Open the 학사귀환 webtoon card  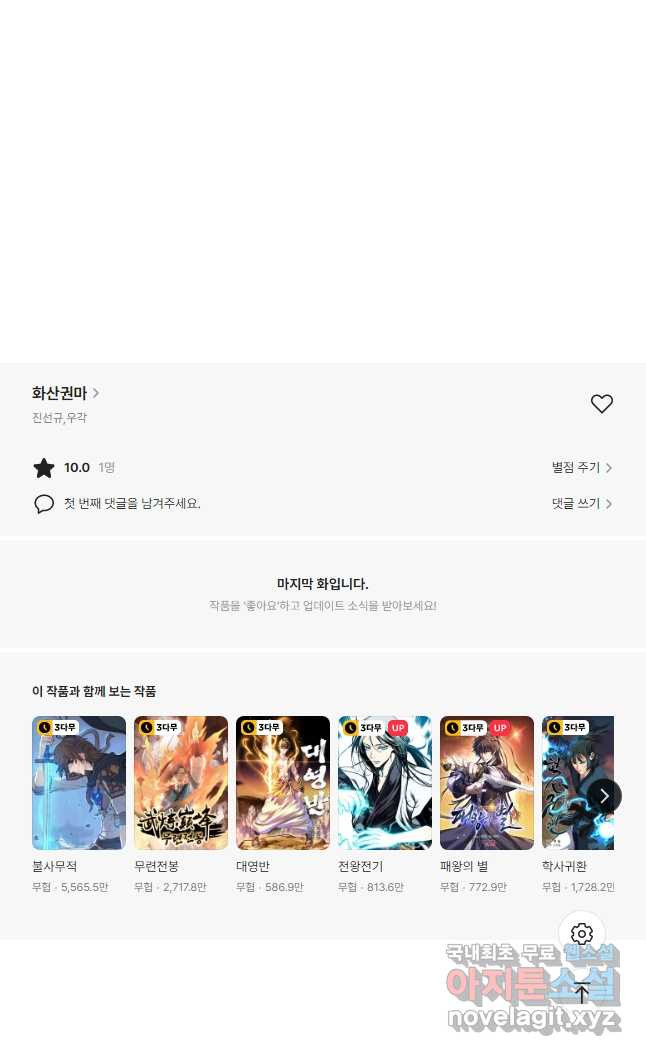click(570, 782)
